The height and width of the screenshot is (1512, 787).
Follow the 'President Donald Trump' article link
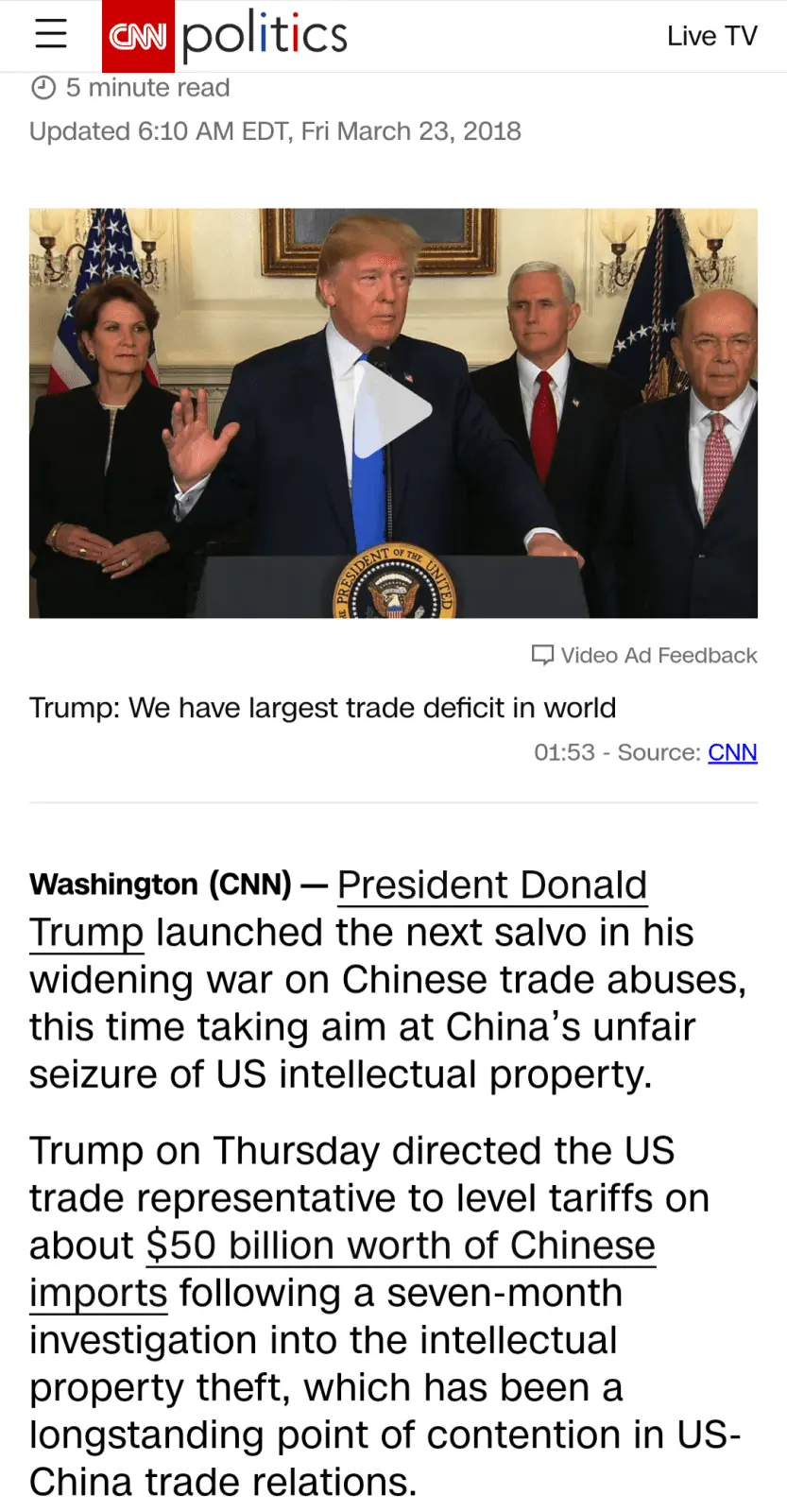[x=491, y=885]
